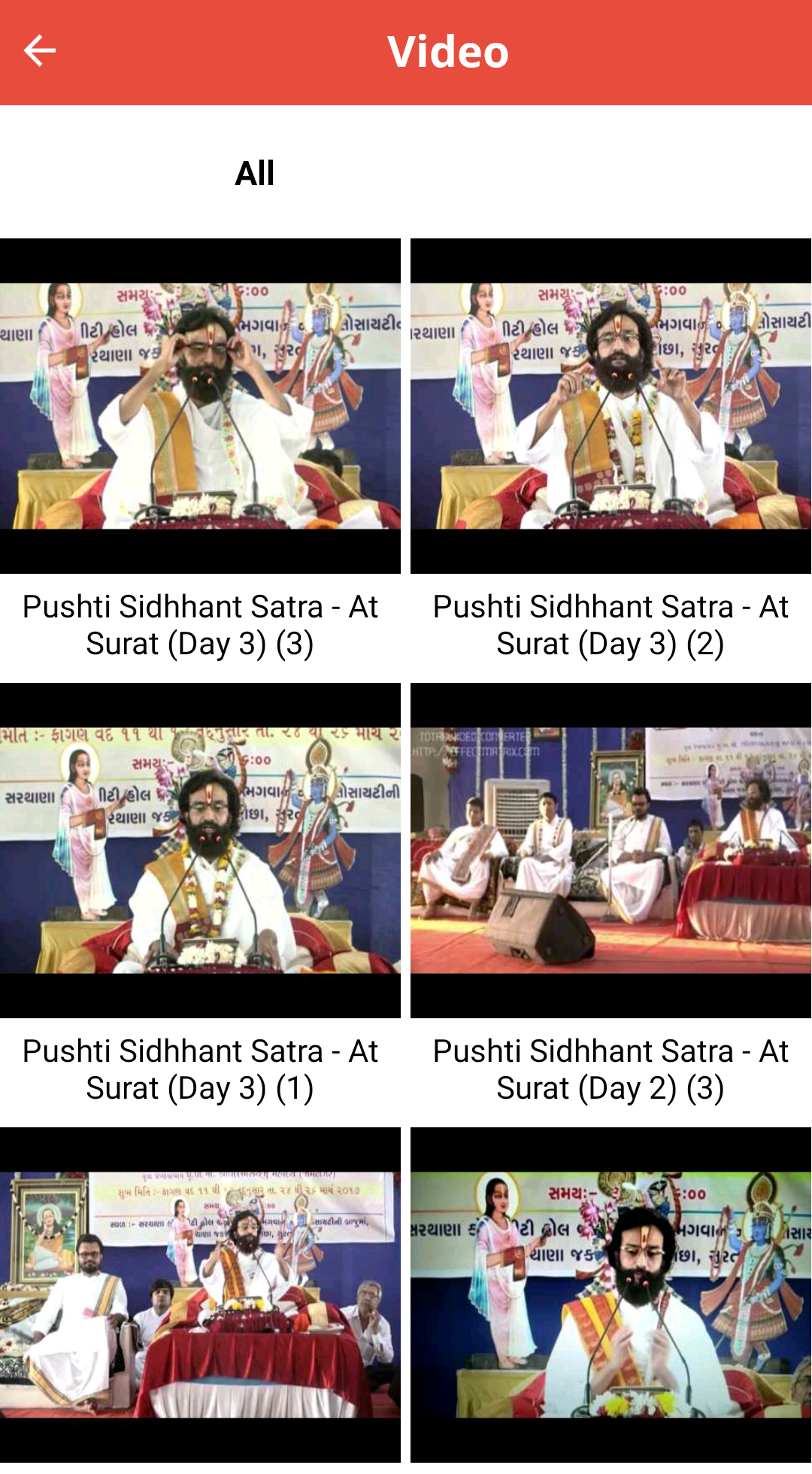This screenshot has width=812, height=1474.
Task: Go back using the header arrow
Action: pyautogui.click(x=40, y=51)
